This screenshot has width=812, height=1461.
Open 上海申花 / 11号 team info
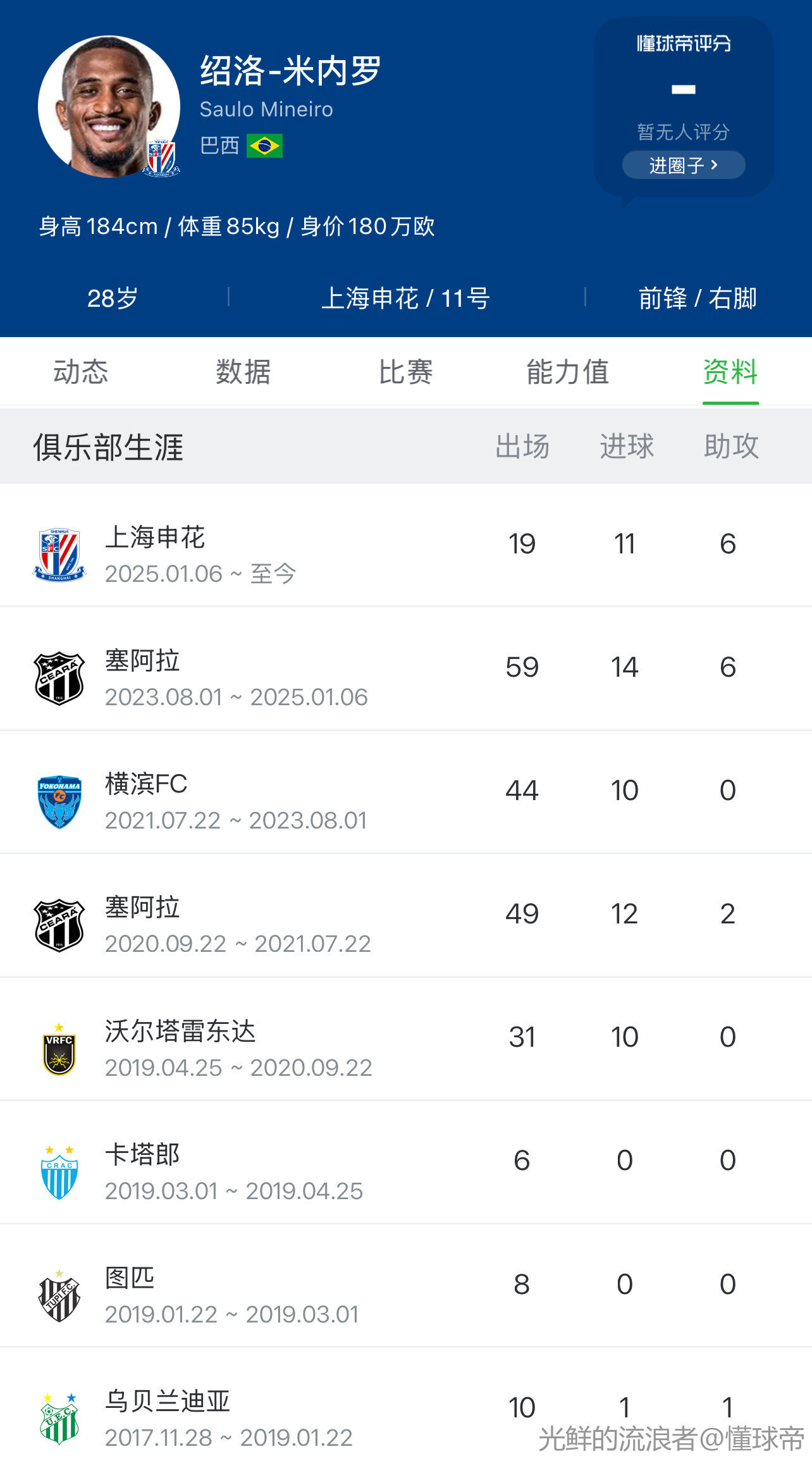[406, 298]
